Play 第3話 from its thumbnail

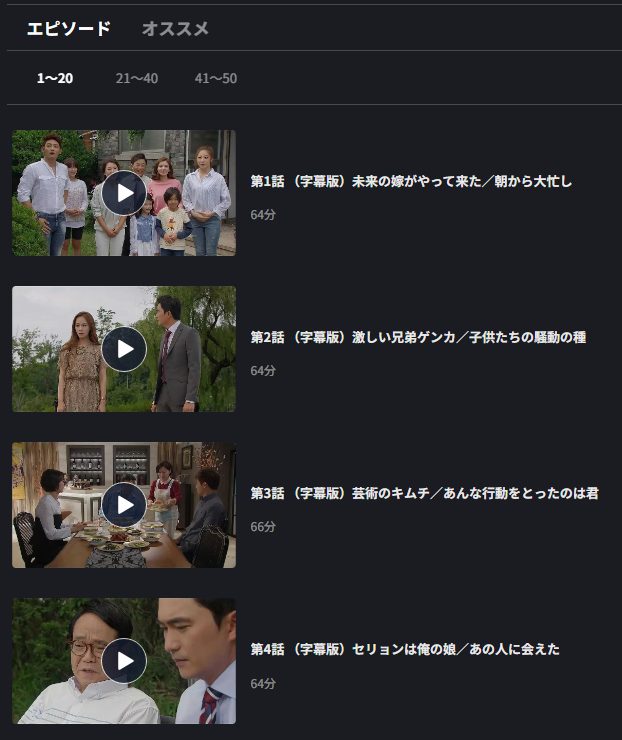pyautogui.click(x=124, y=505)
